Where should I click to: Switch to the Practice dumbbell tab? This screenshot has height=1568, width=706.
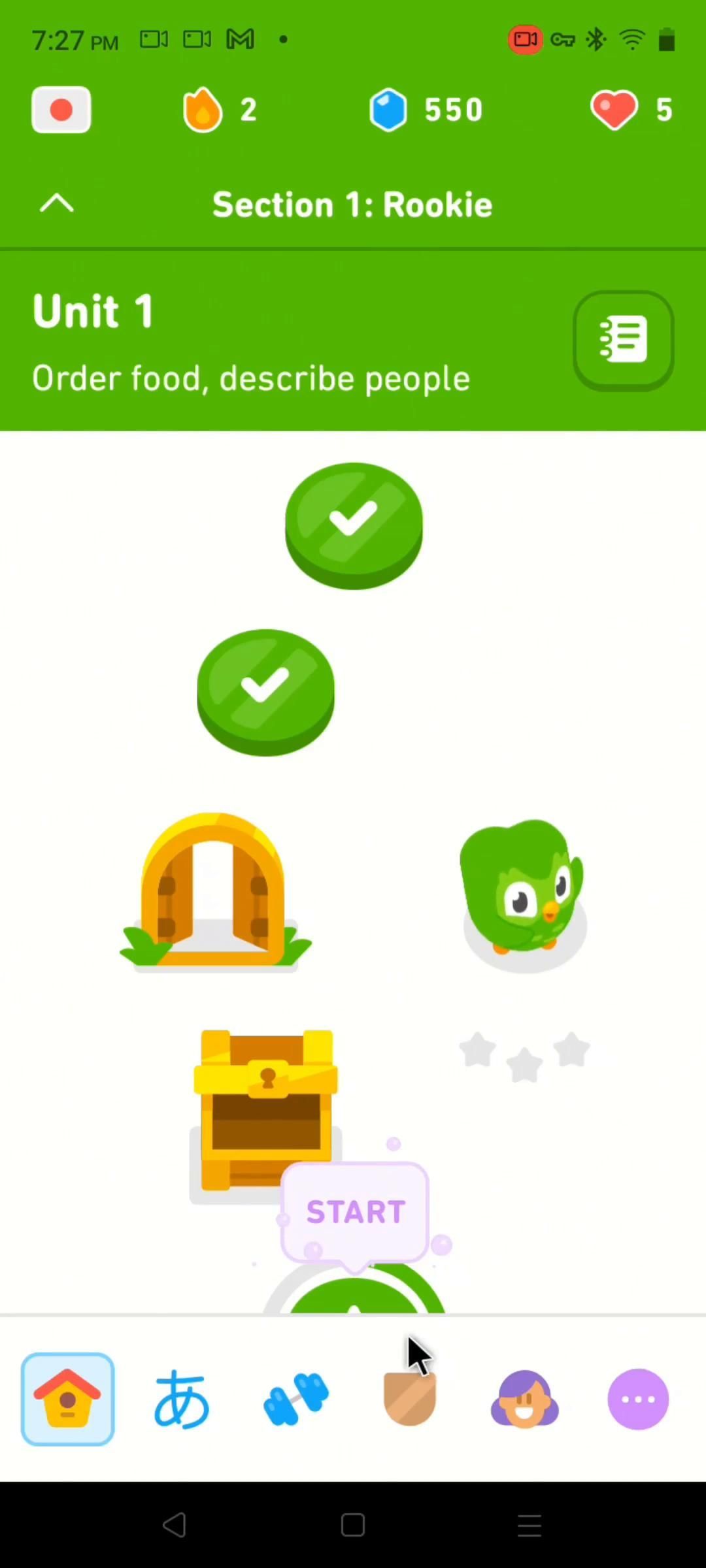pos(295,1399)
